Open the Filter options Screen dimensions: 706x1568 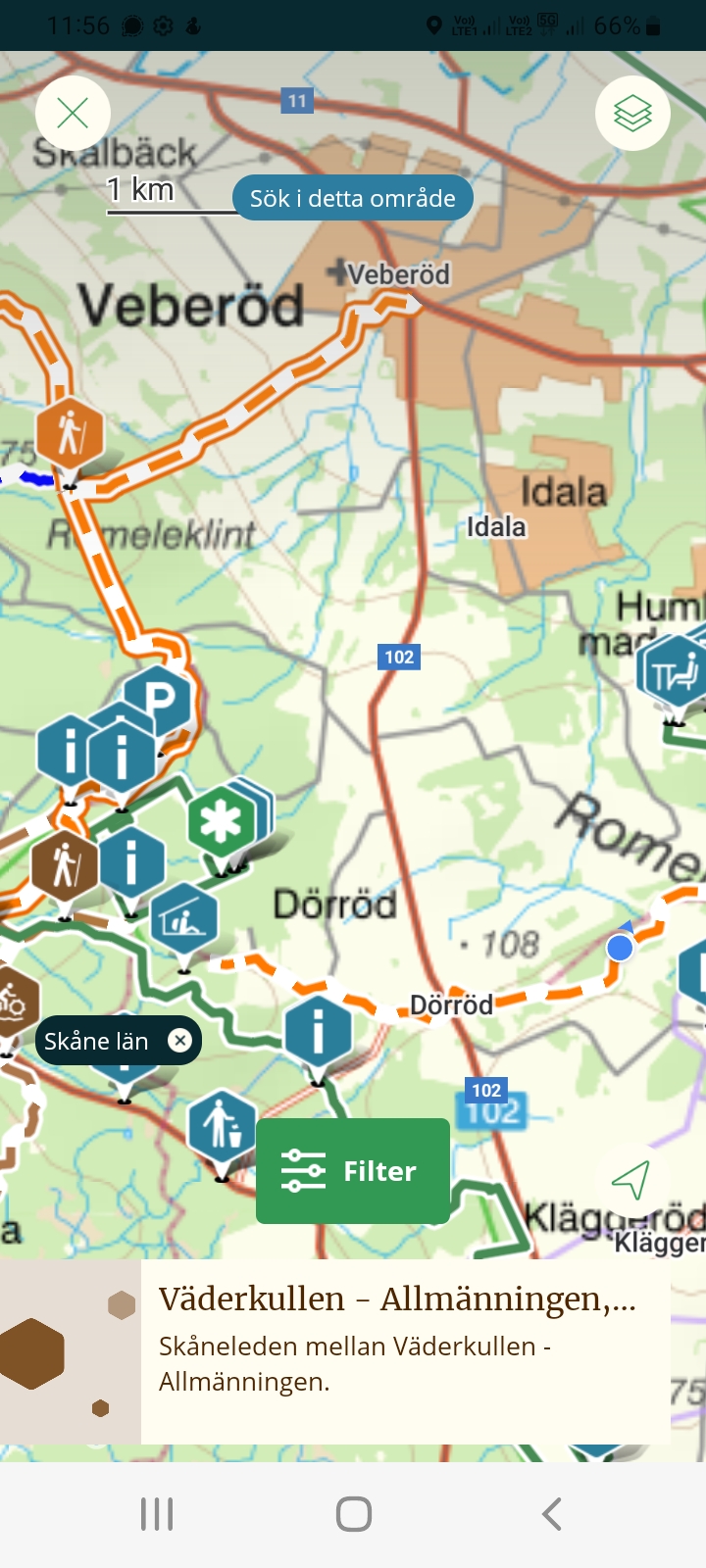point(353,1170)
